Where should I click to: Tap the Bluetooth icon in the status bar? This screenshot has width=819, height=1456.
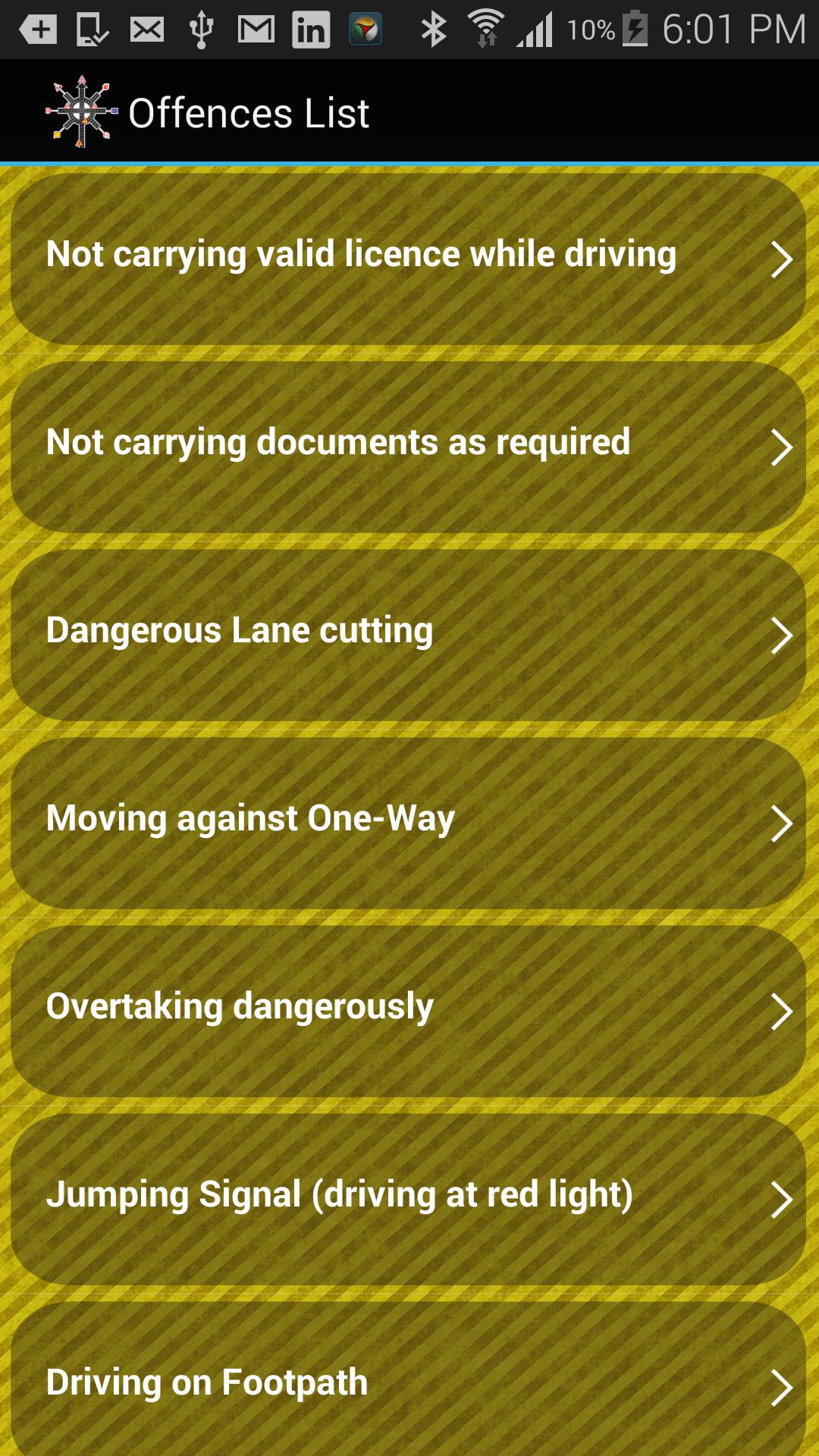point(434,29)
